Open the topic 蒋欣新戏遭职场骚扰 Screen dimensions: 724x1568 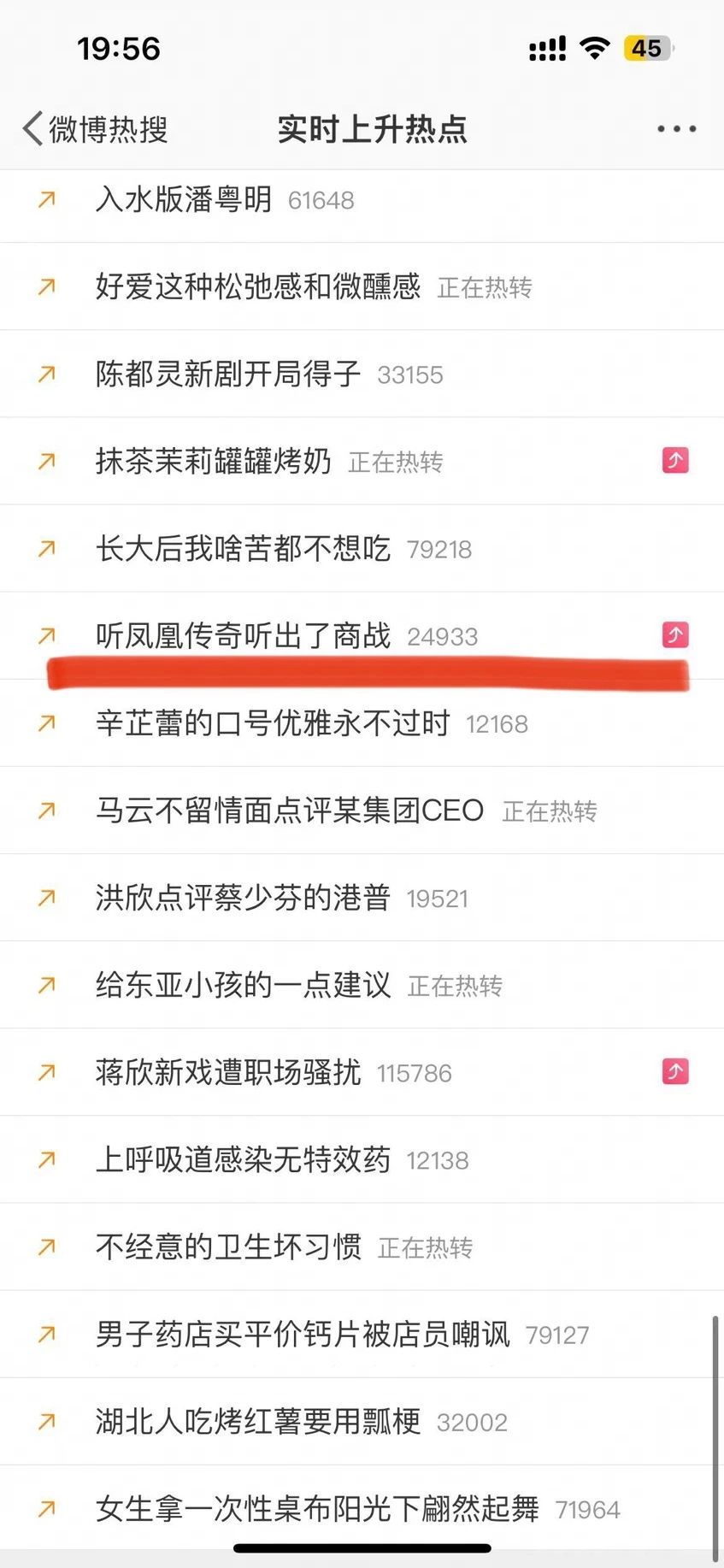[228, 1072]
